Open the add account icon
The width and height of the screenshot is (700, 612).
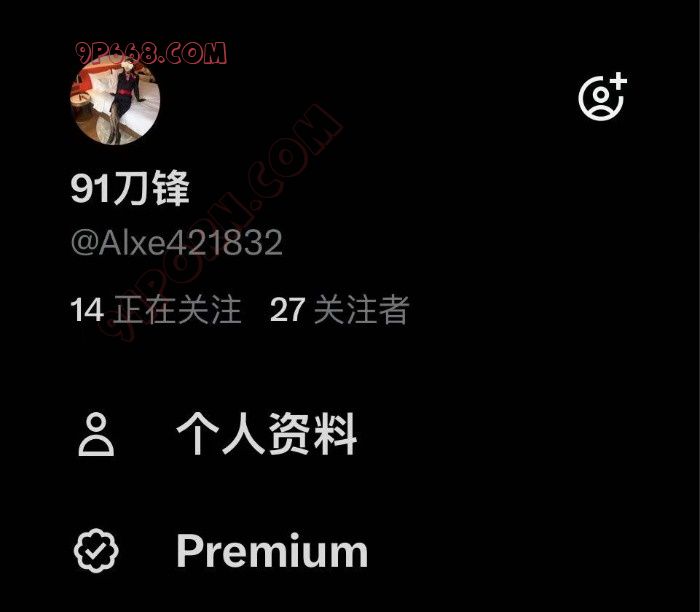(x=602, y=97)
